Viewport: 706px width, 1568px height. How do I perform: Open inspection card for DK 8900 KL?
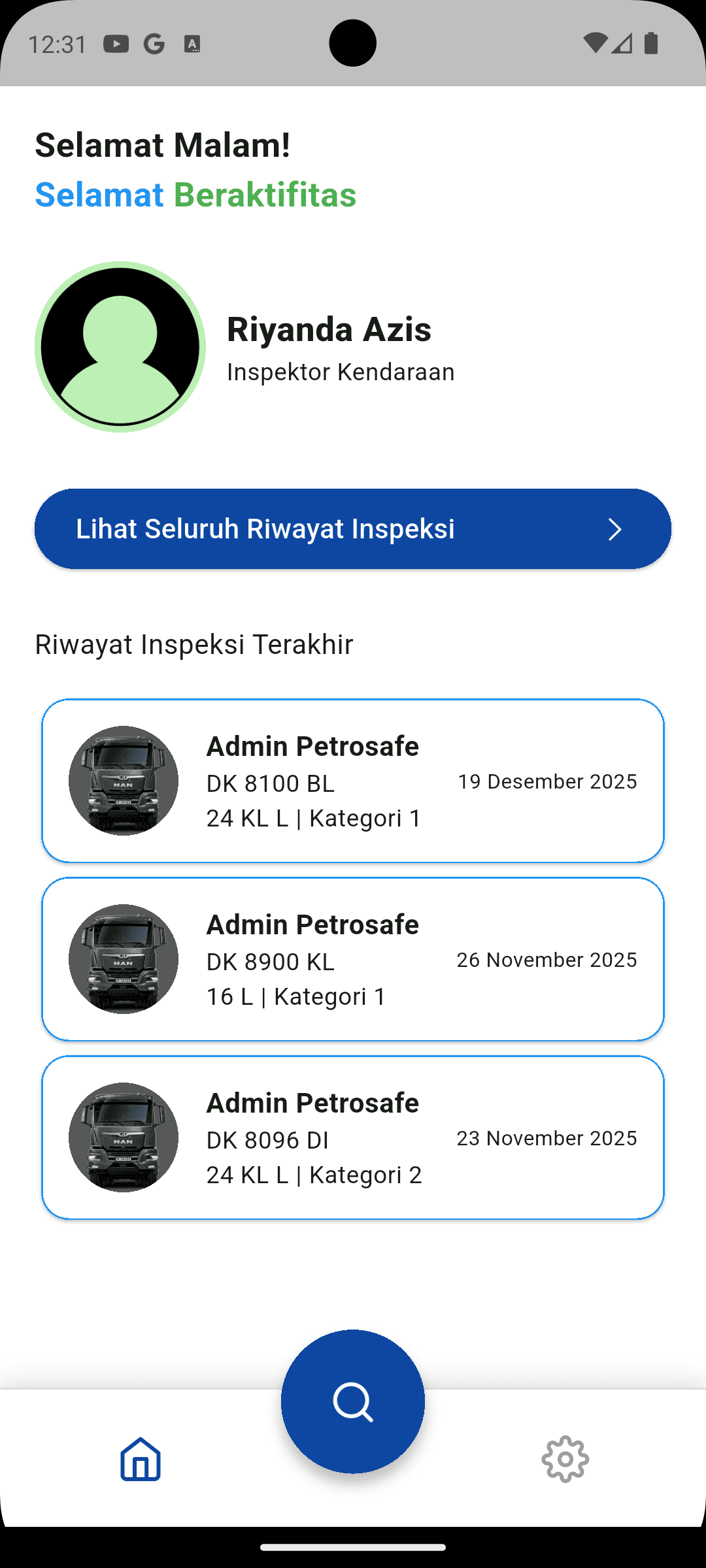click(353, 959)
